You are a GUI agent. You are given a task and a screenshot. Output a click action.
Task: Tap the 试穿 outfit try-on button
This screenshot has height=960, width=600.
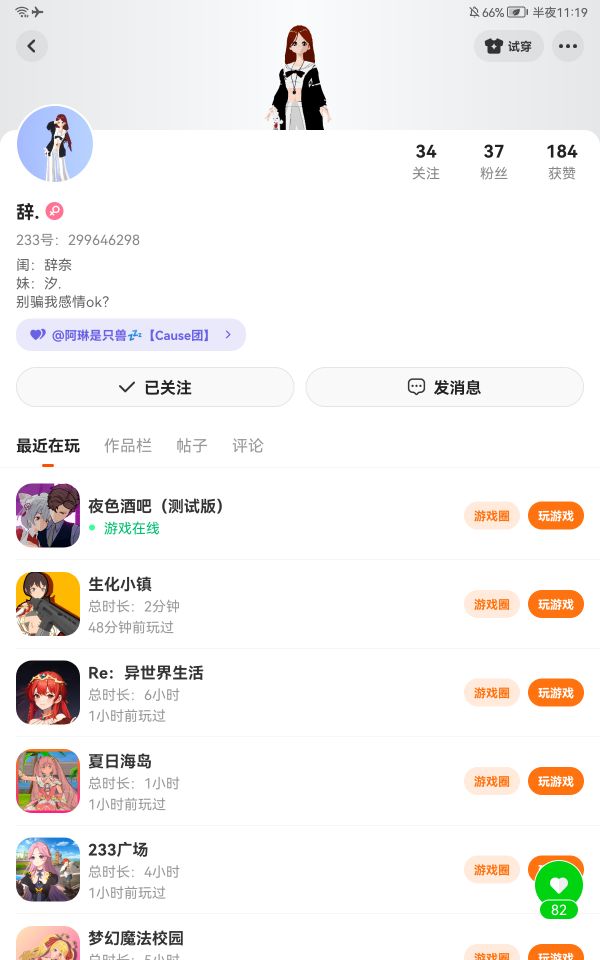509,46
